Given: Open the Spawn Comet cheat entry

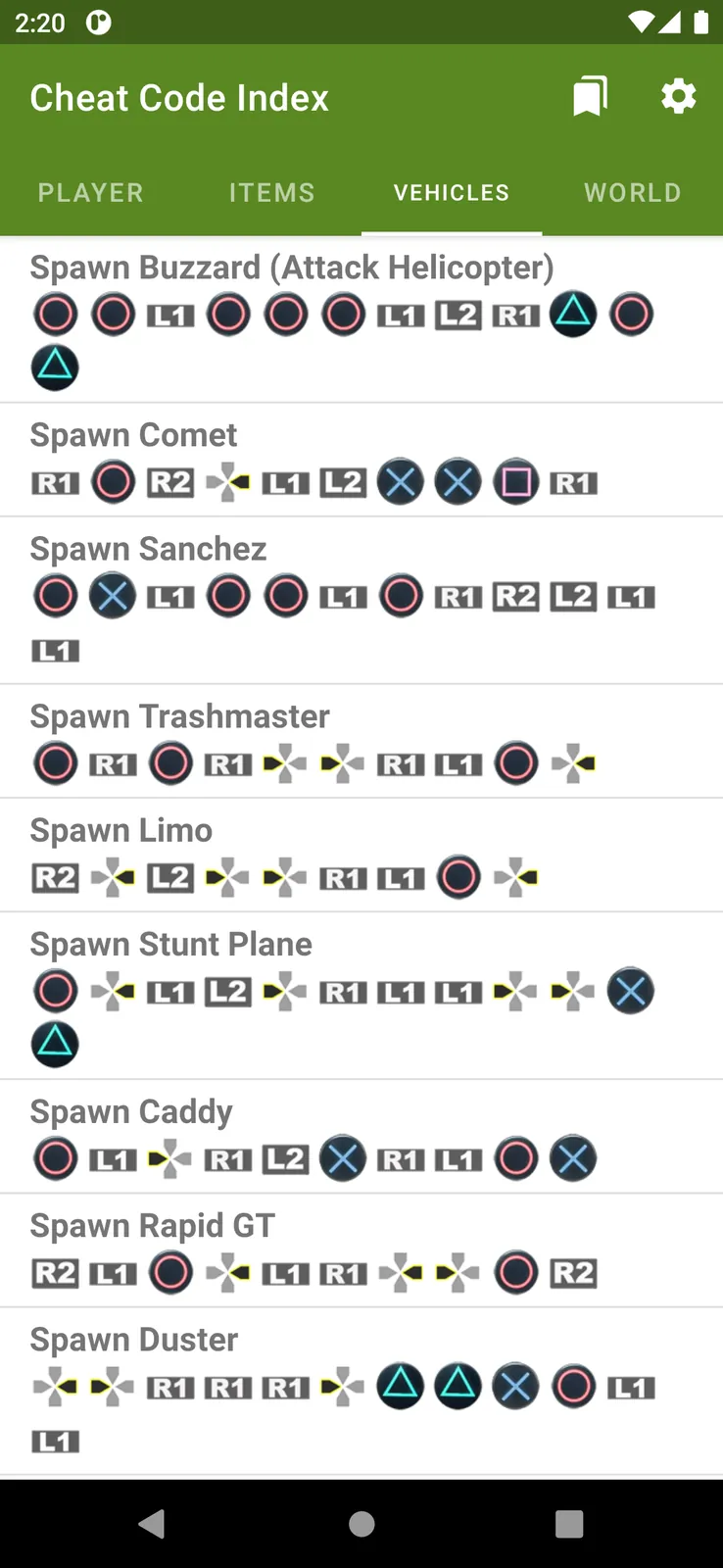Looking at the screenshot, I should 361,461.
